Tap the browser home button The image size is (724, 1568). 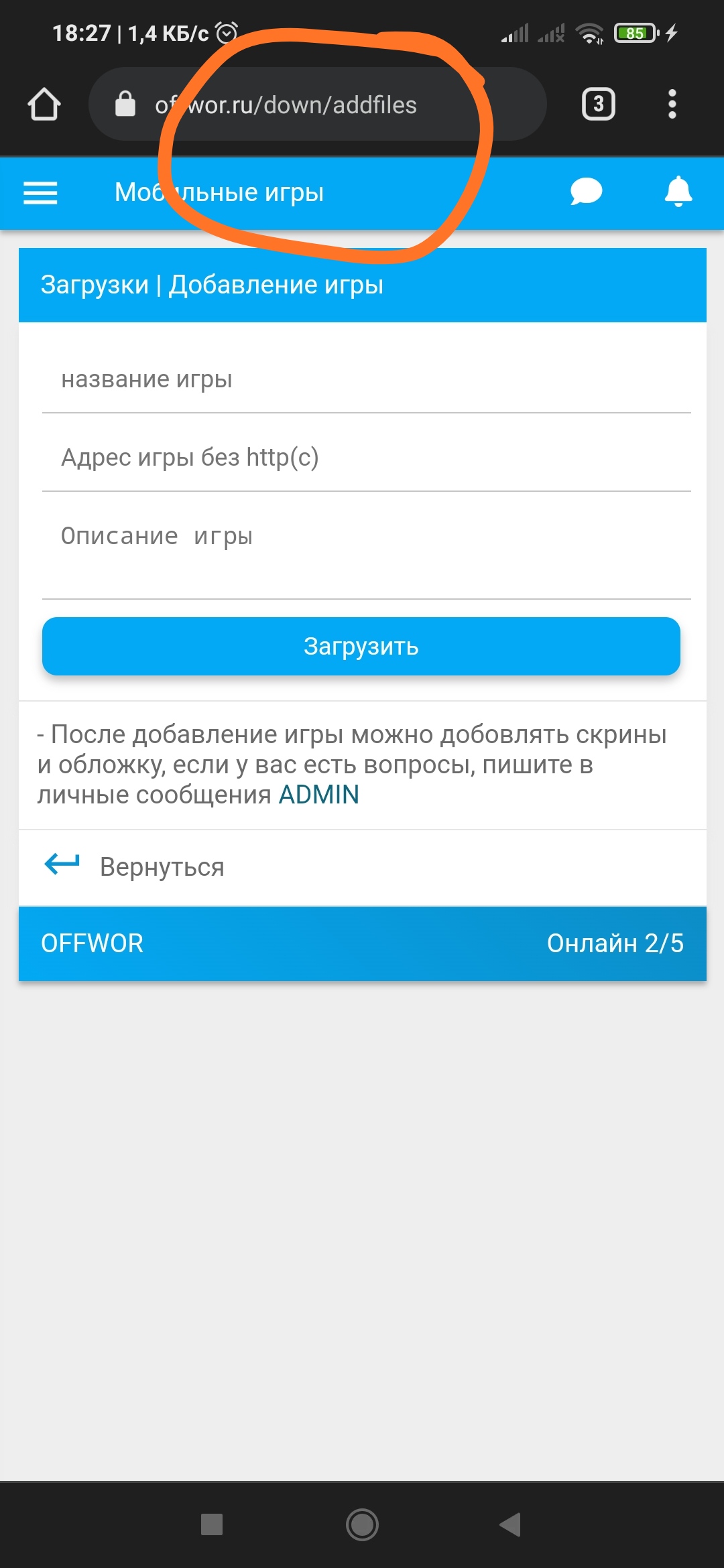[x=44, y=105]
